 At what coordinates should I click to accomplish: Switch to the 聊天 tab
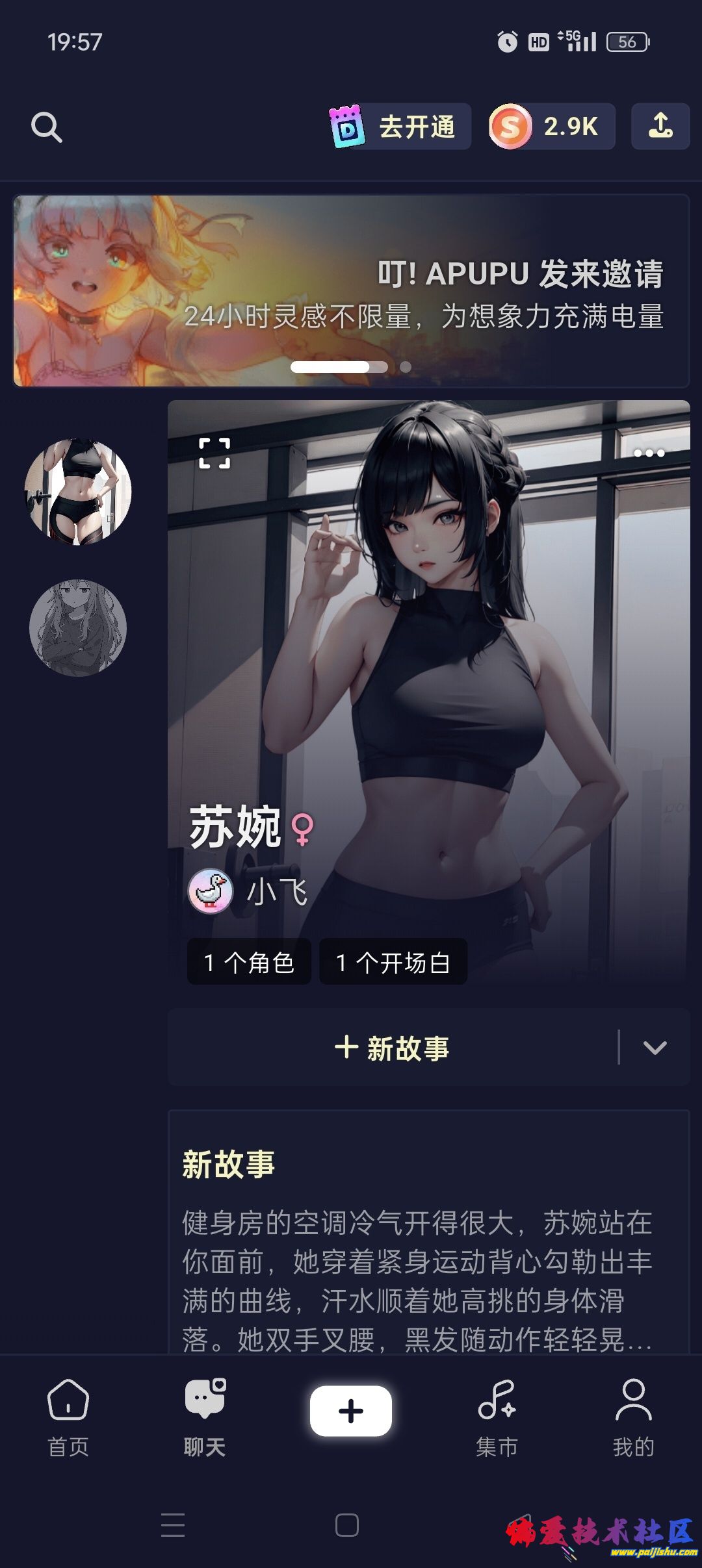pos(205,1417)
